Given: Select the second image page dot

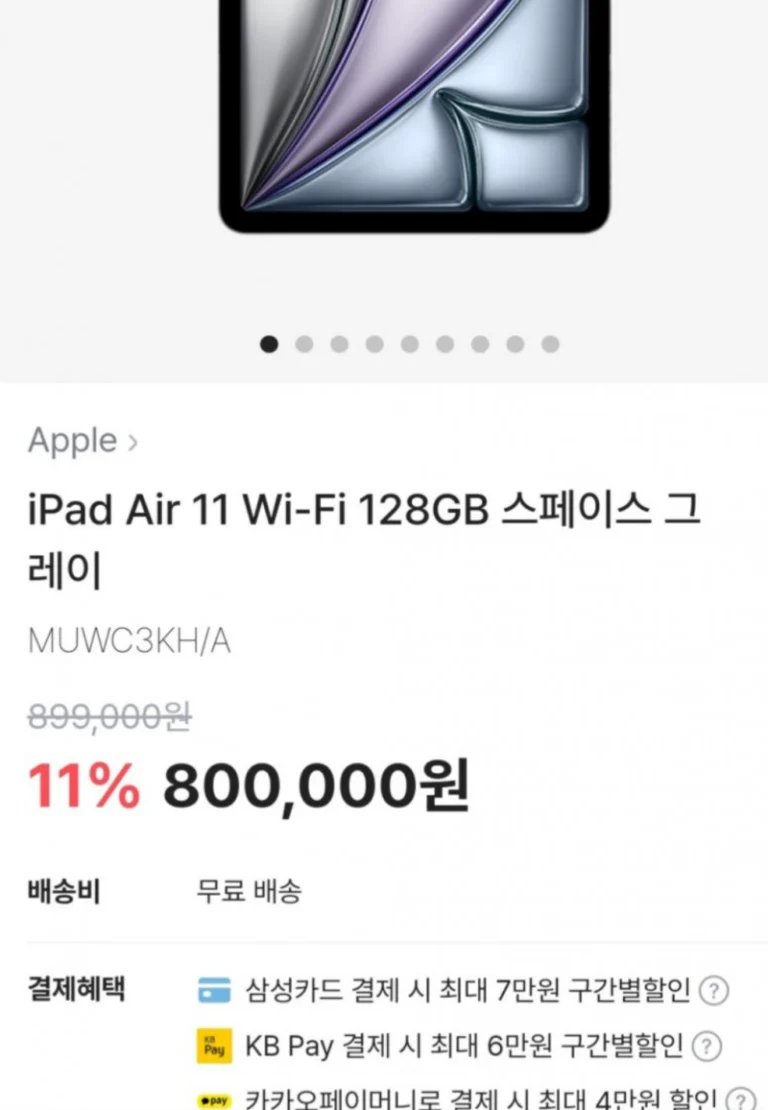Looking at the screenshot, I should [x=304, y=344].
